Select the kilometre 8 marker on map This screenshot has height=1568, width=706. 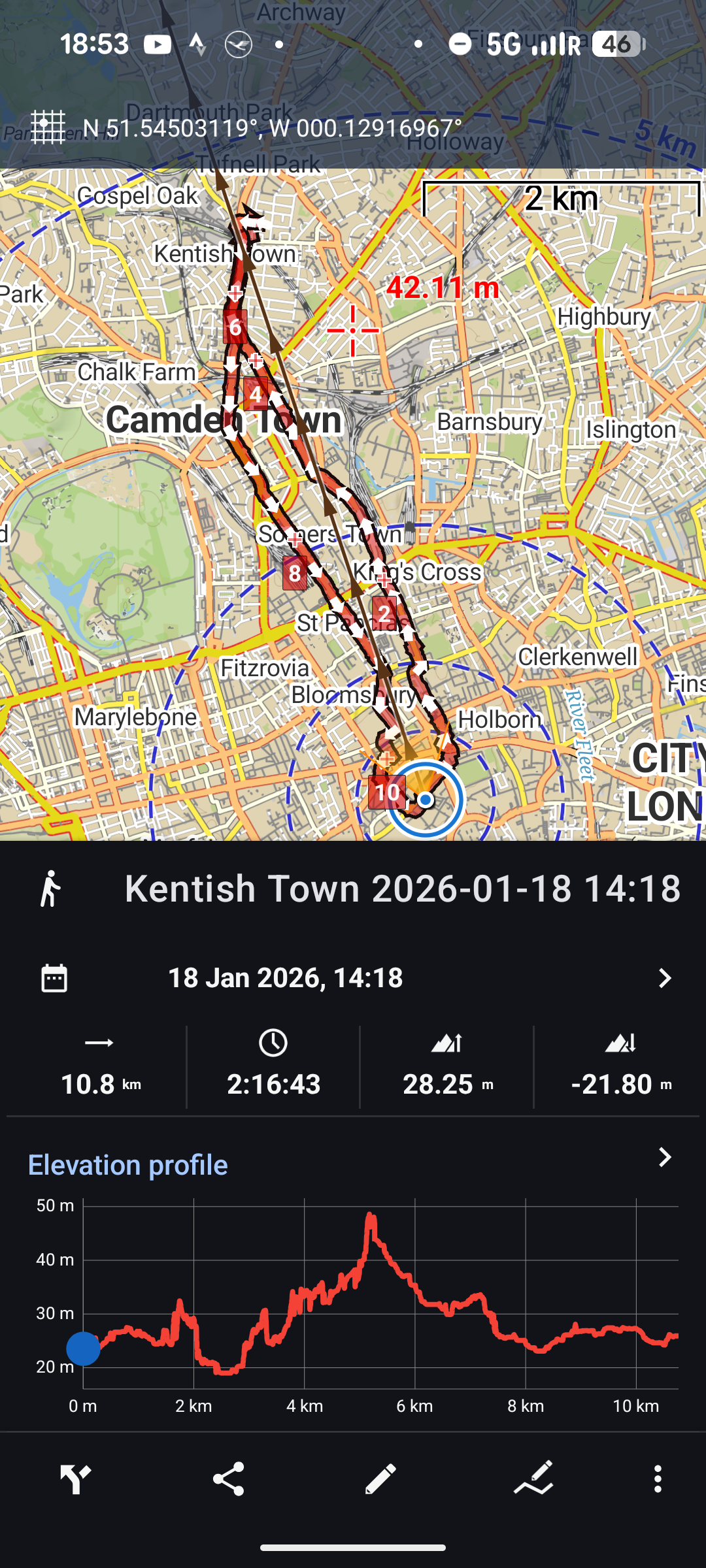point(295,574)
